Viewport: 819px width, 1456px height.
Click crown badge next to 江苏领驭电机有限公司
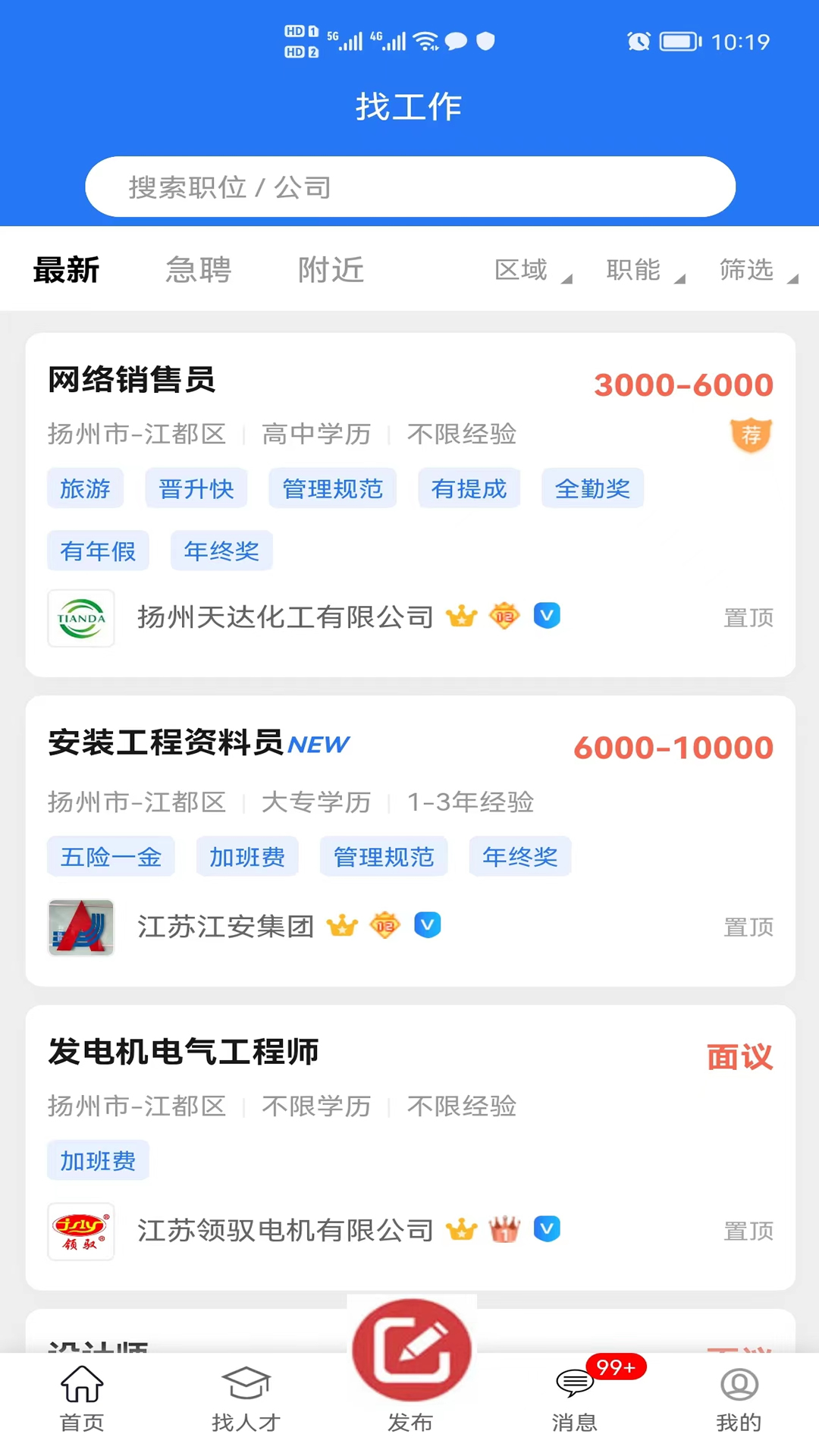coord(504,1229)
